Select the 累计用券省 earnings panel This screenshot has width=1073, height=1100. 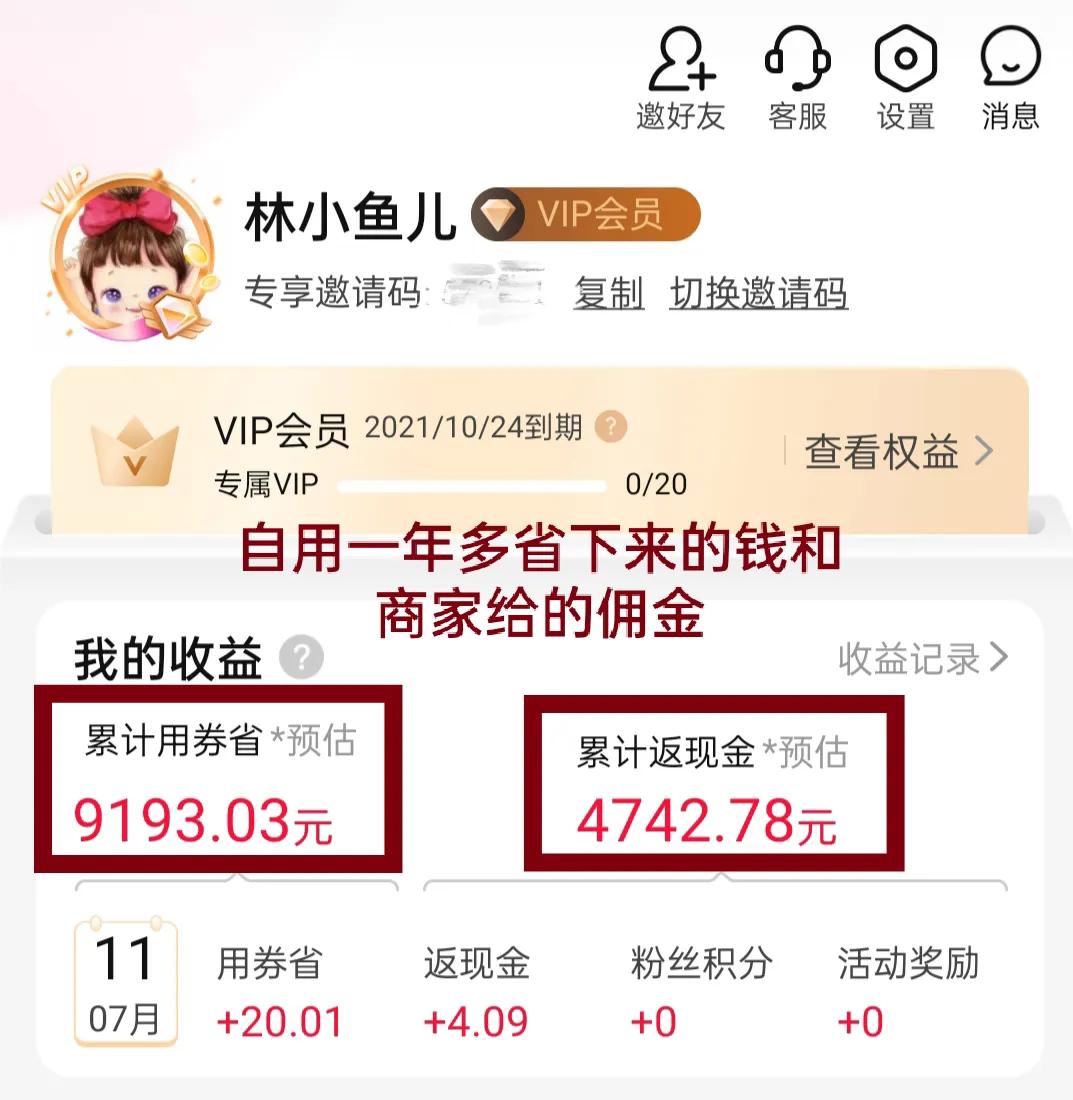218,780
